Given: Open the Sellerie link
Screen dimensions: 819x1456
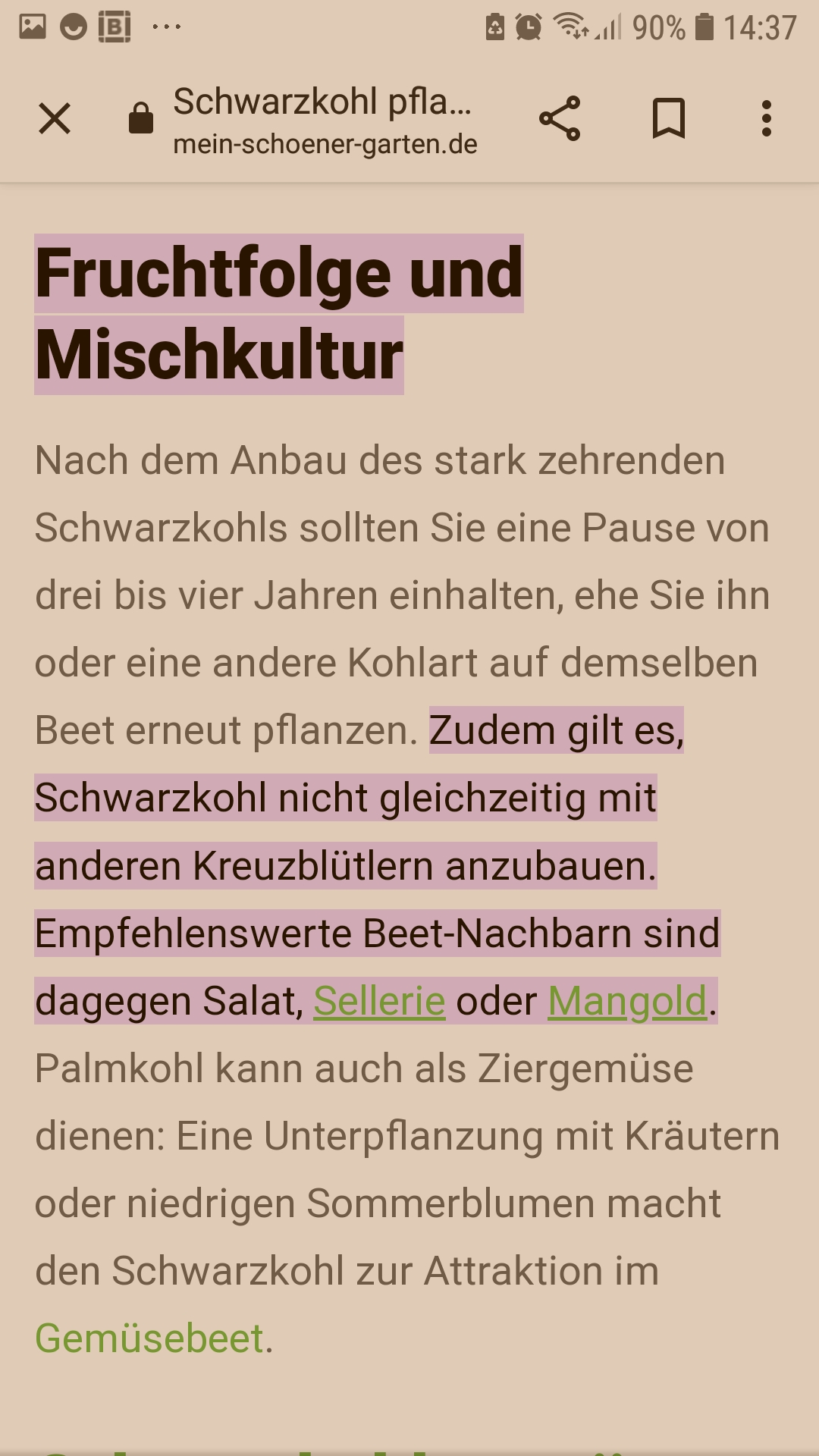Looking at the screenshot, I should [379, 1000].
